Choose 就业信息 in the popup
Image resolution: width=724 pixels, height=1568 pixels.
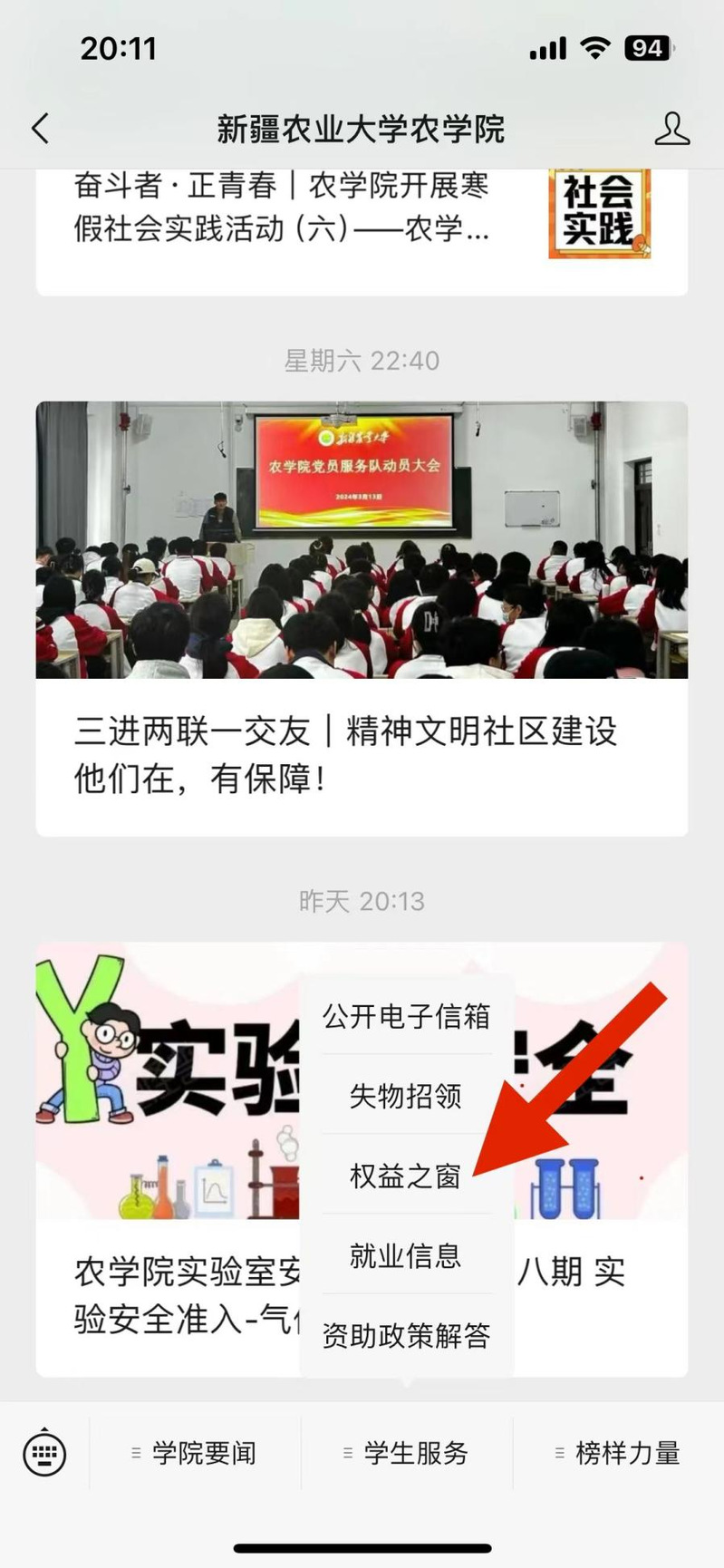pos(407,1256)
